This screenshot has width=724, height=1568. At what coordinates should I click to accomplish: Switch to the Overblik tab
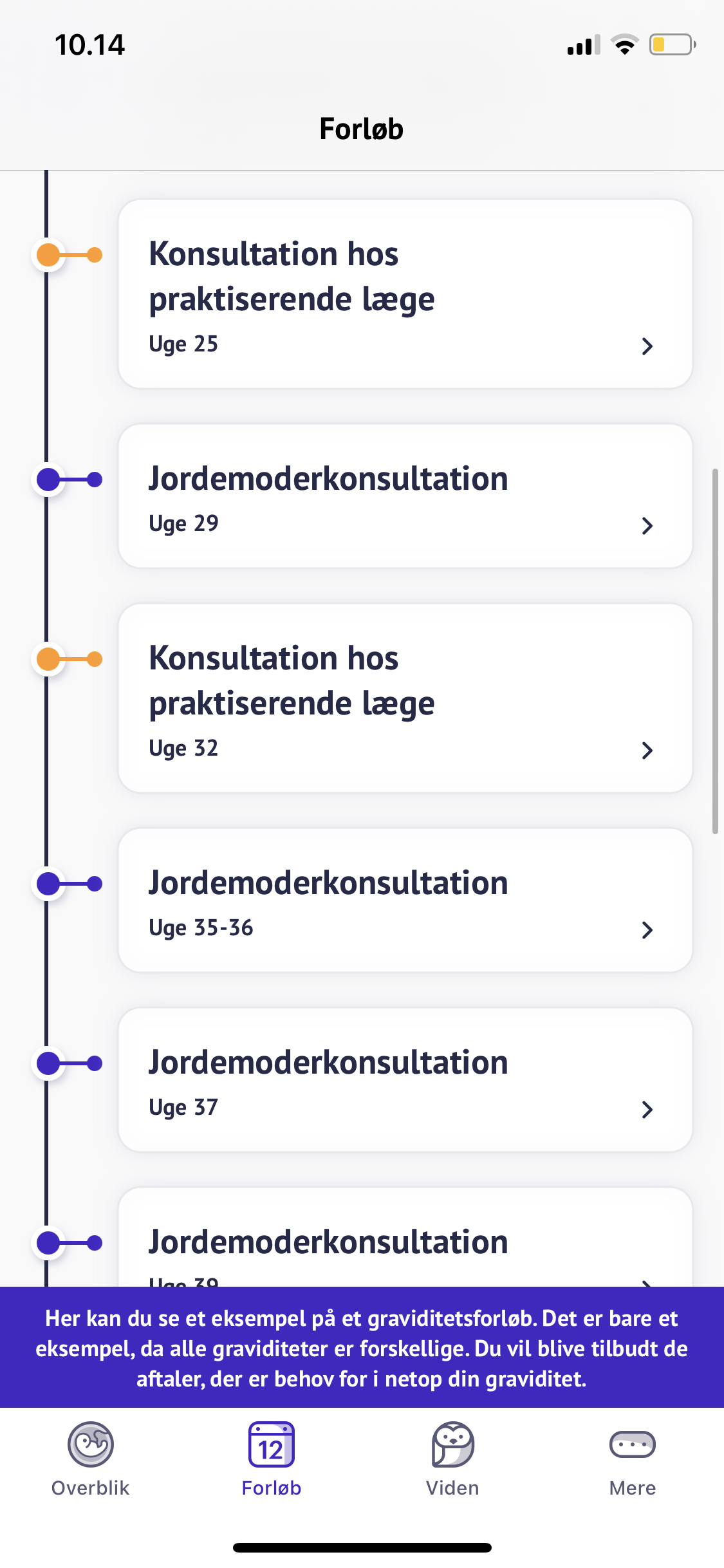pyautogui.click(x=91, y=1459)
